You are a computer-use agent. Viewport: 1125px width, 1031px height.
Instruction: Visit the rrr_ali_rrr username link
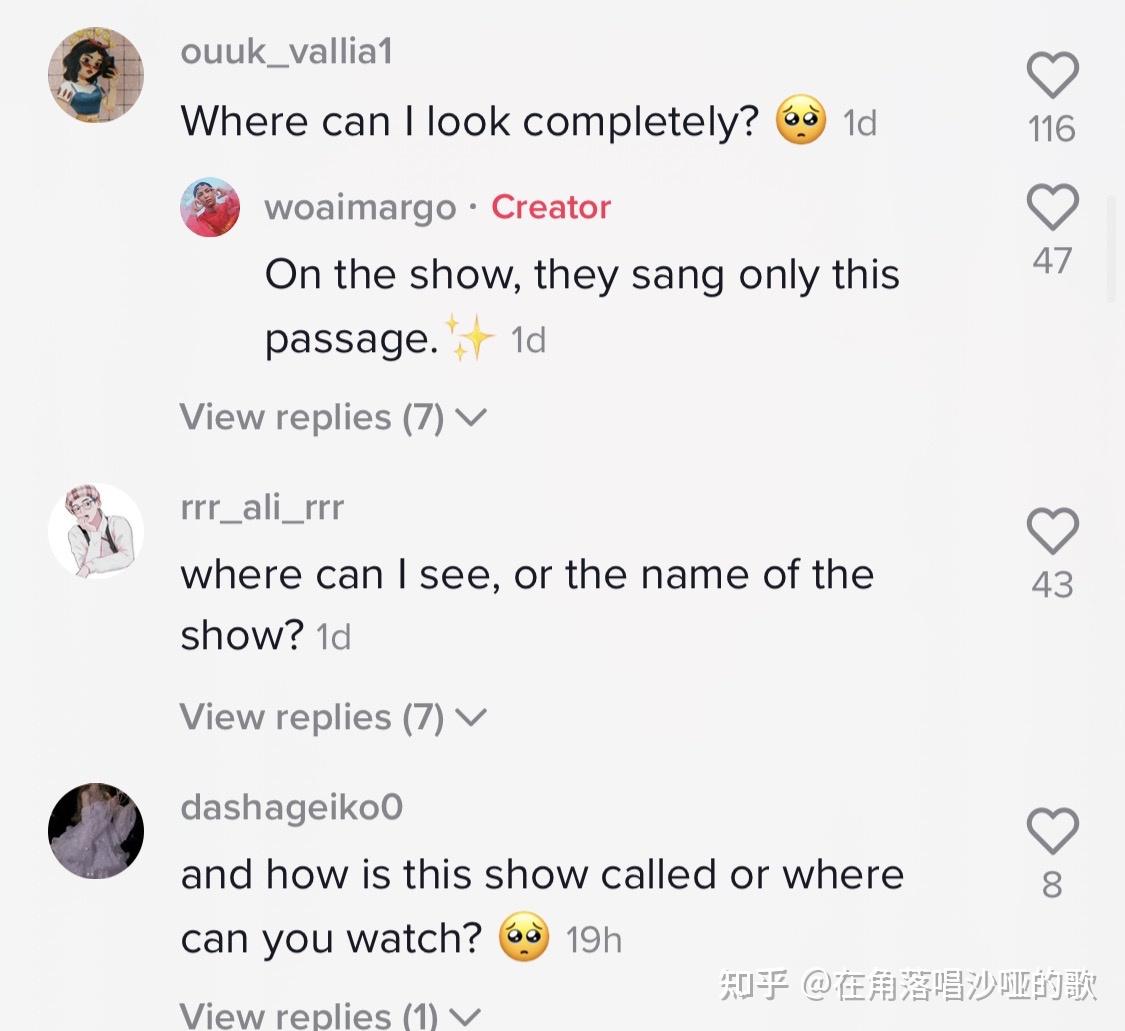pyautogui.click(x=262, y=508)
